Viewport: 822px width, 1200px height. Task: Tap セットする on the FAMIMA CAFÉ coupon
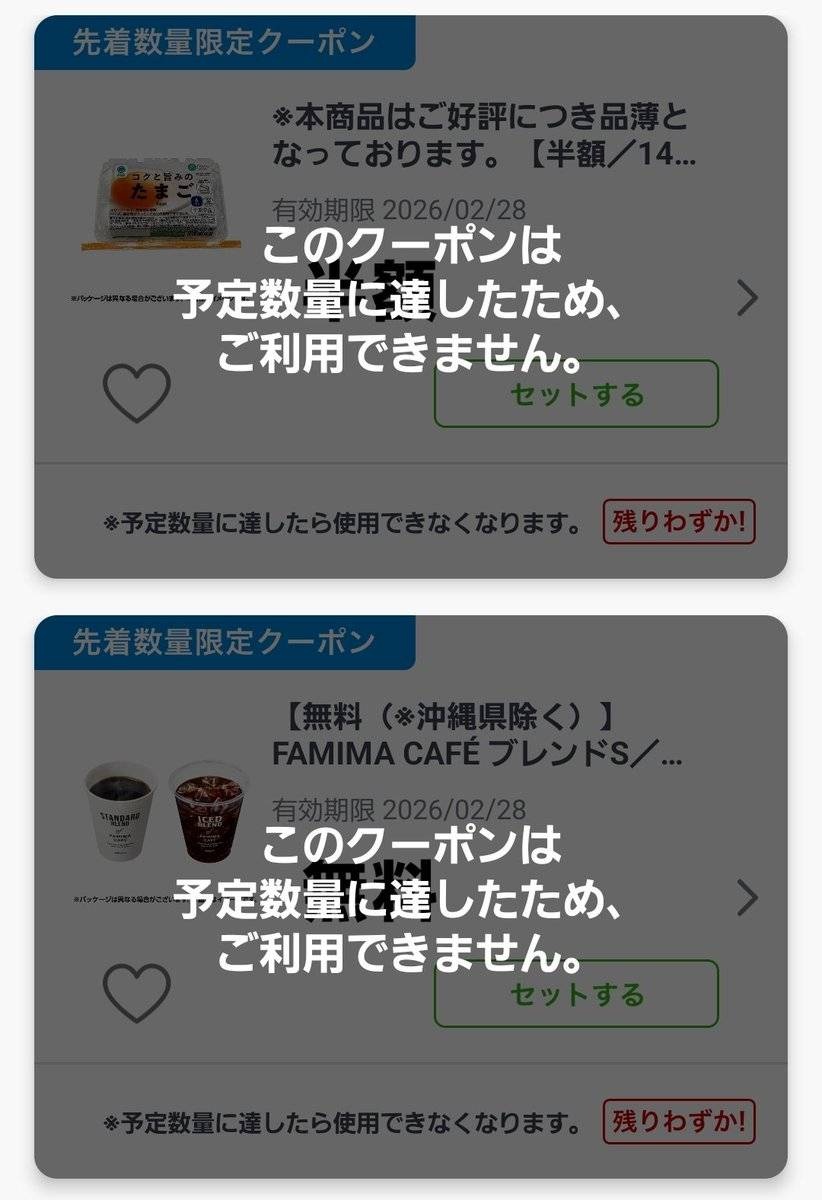576,994
